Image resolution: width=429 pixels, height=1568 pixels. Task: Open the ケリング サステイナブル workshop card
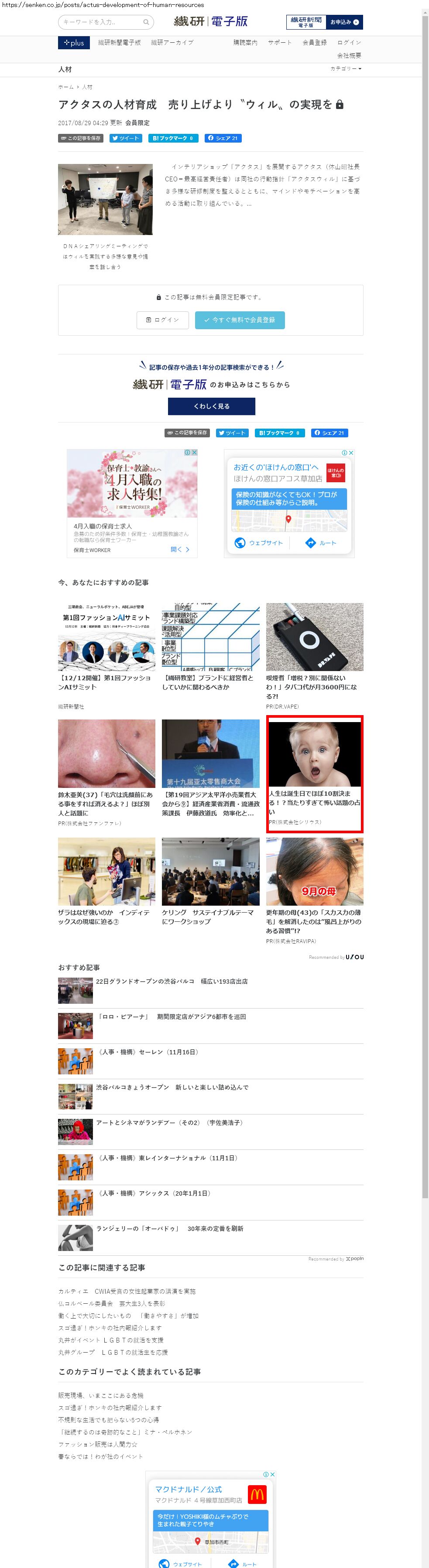[x=210, y=880]
